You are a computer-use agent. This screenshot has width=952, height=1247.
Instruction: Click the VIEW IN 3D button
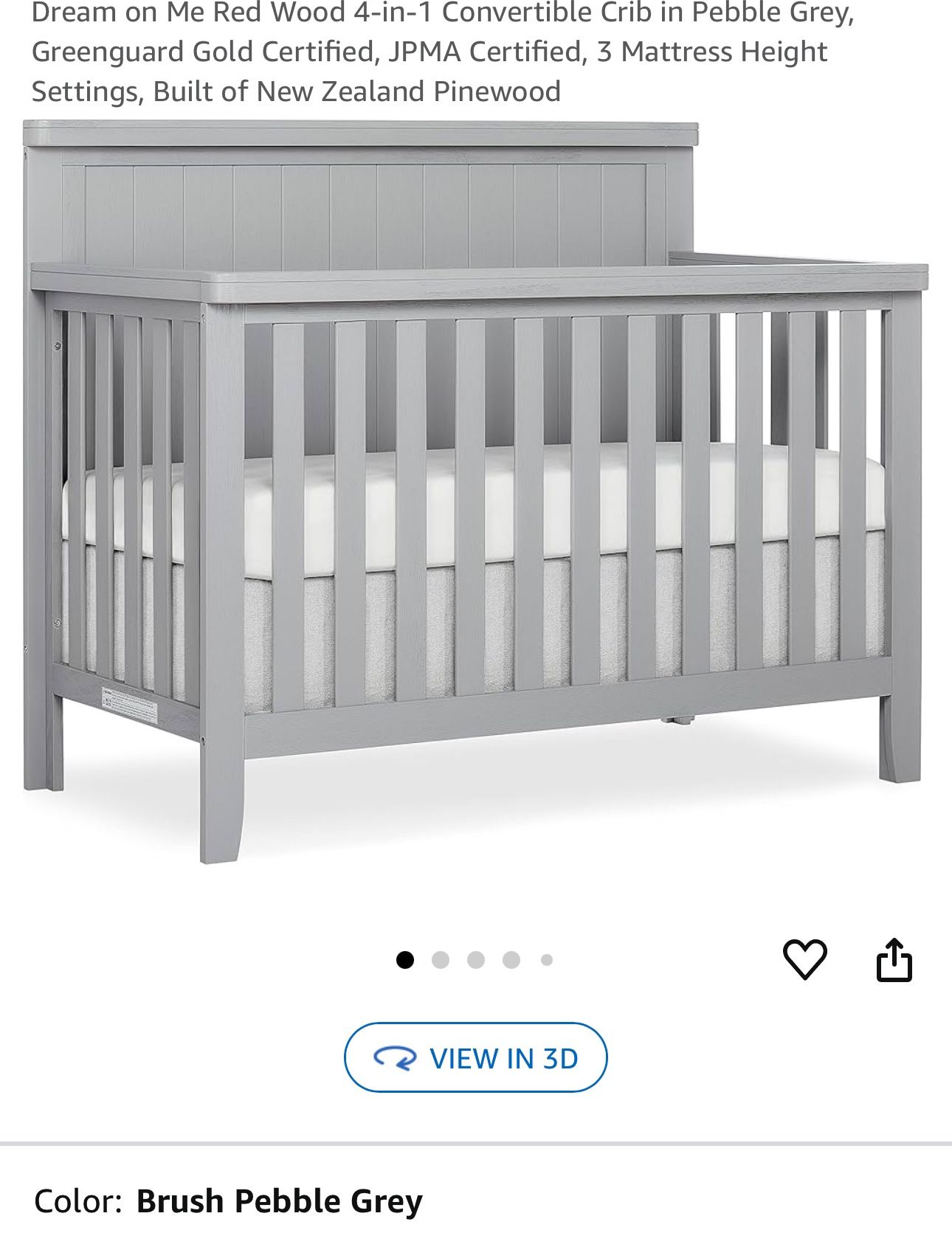[476, 1058]
